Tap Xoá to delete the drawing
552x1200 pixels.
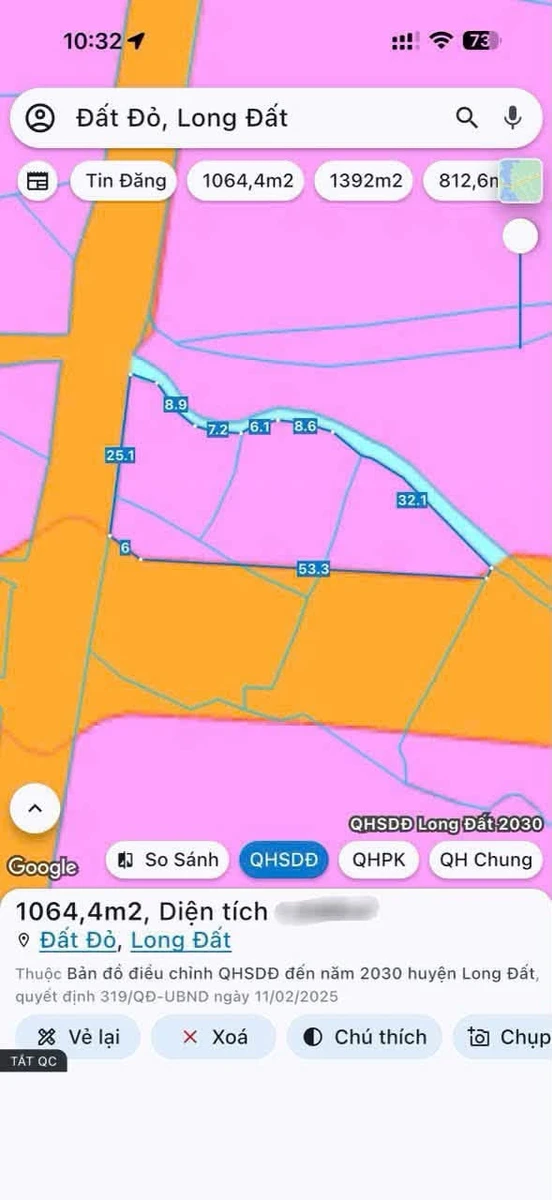click(214, 1037)
